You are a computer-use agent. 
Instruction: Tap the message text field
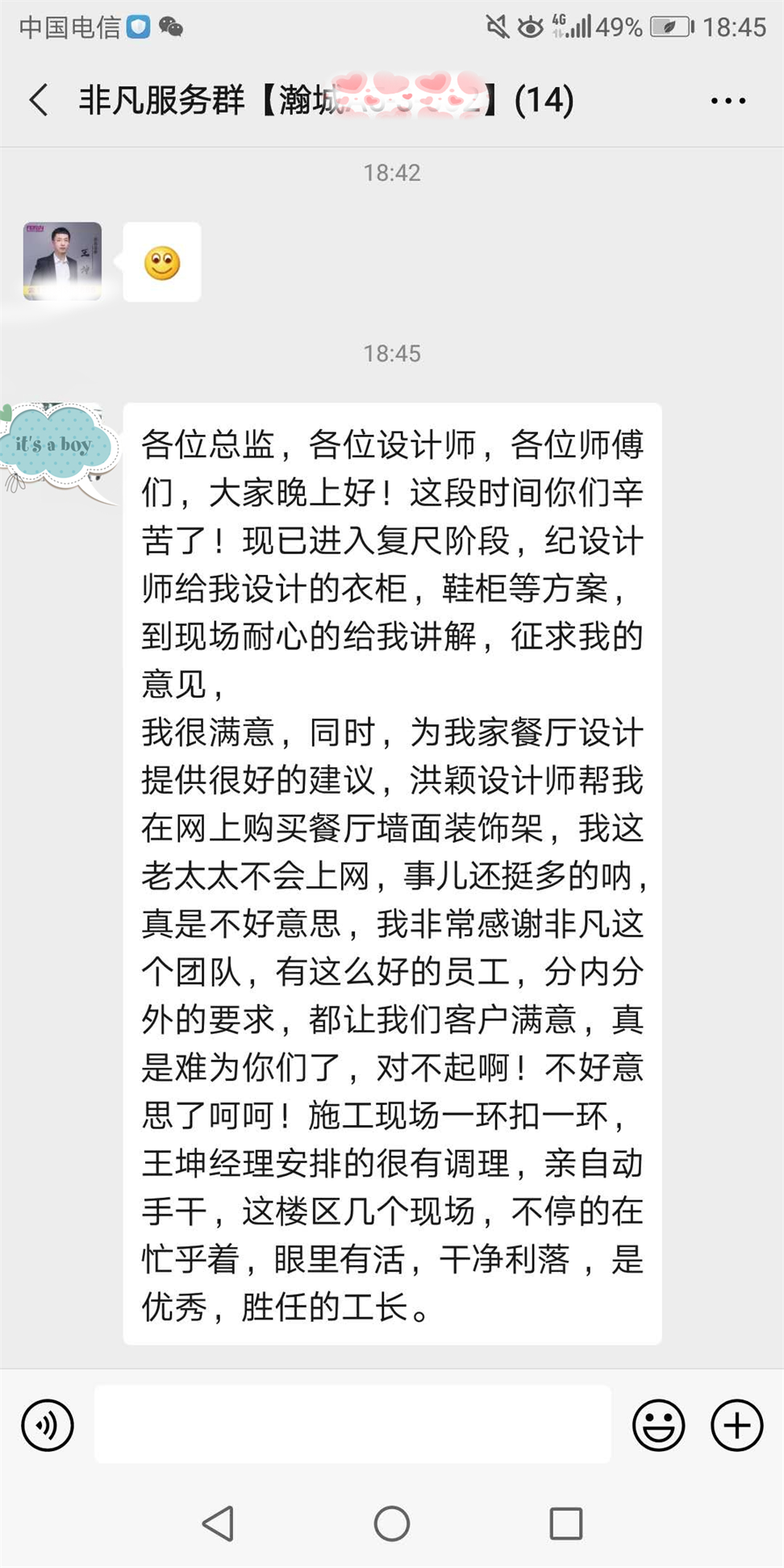[x=352, y=1424]
